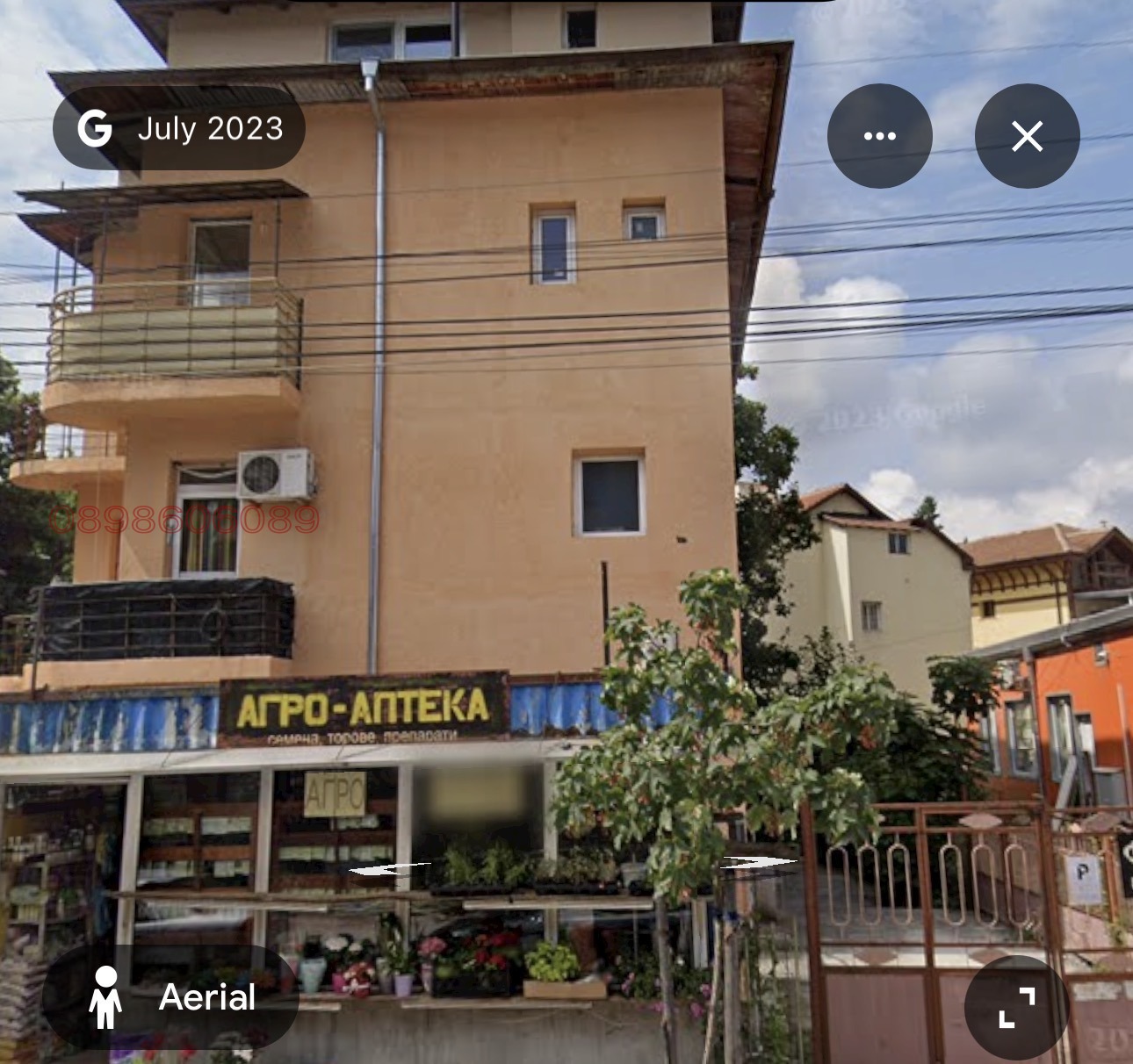Move along the street to the left
This screenshot has height=1064, width=1133.
coord(389,868)
